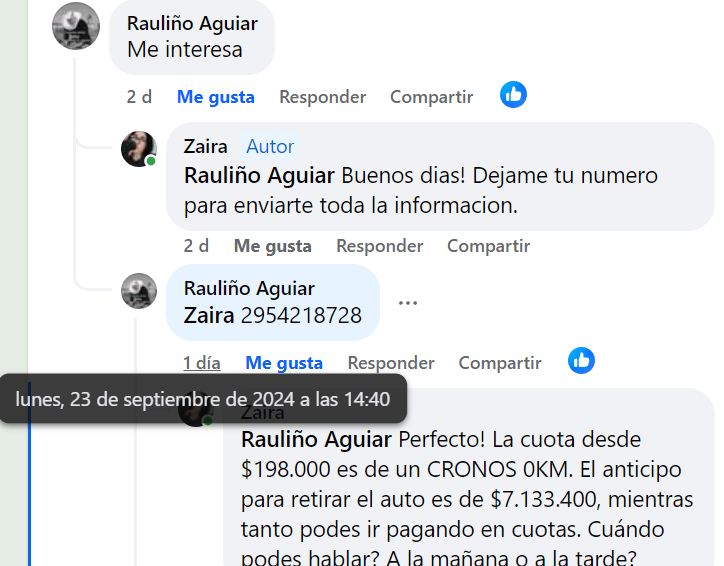Screen dimensions: 724x566
Task: Open the Zaira mention before 2954218728
Action: coord(209,316)
